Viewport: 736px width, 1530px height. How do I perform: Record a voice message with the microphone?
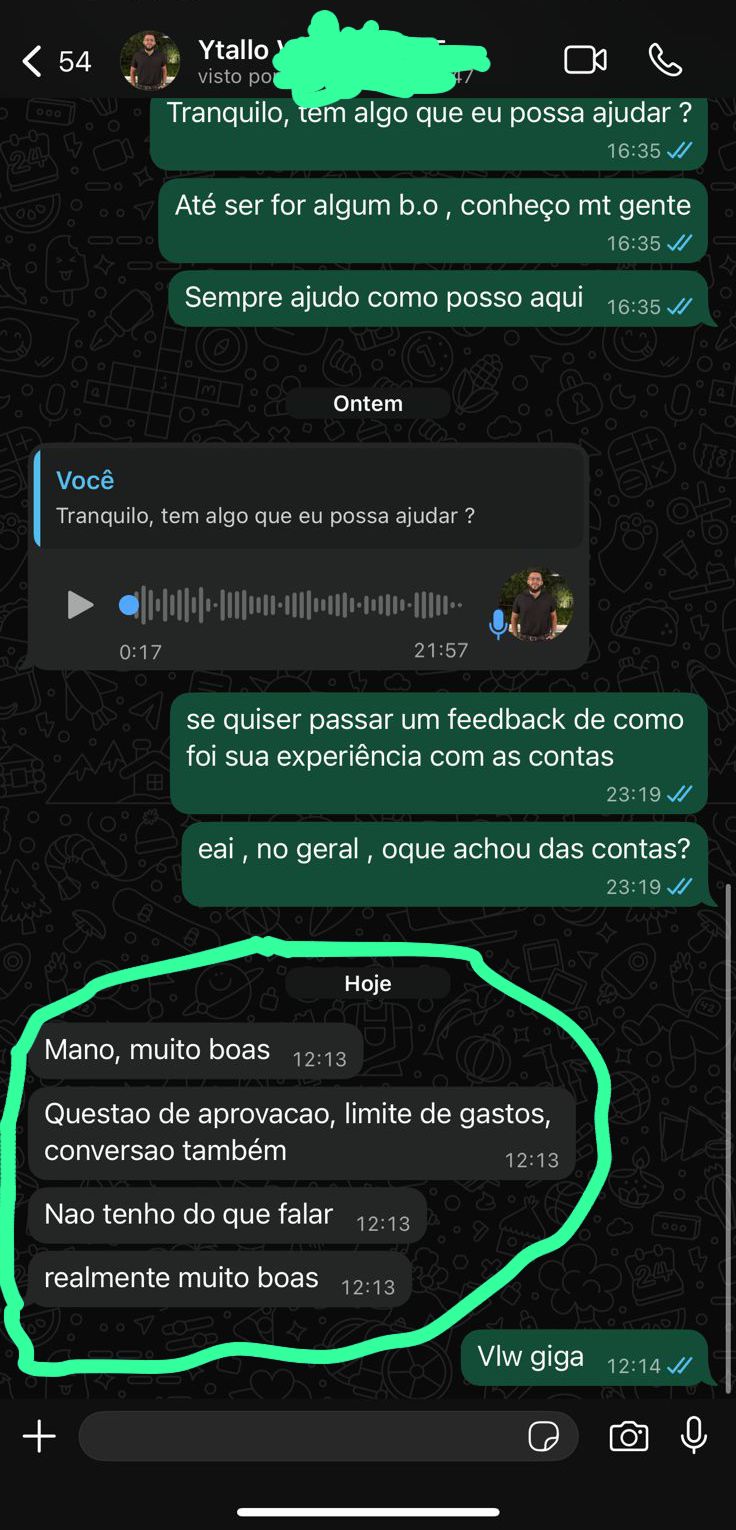point(693,1436)
